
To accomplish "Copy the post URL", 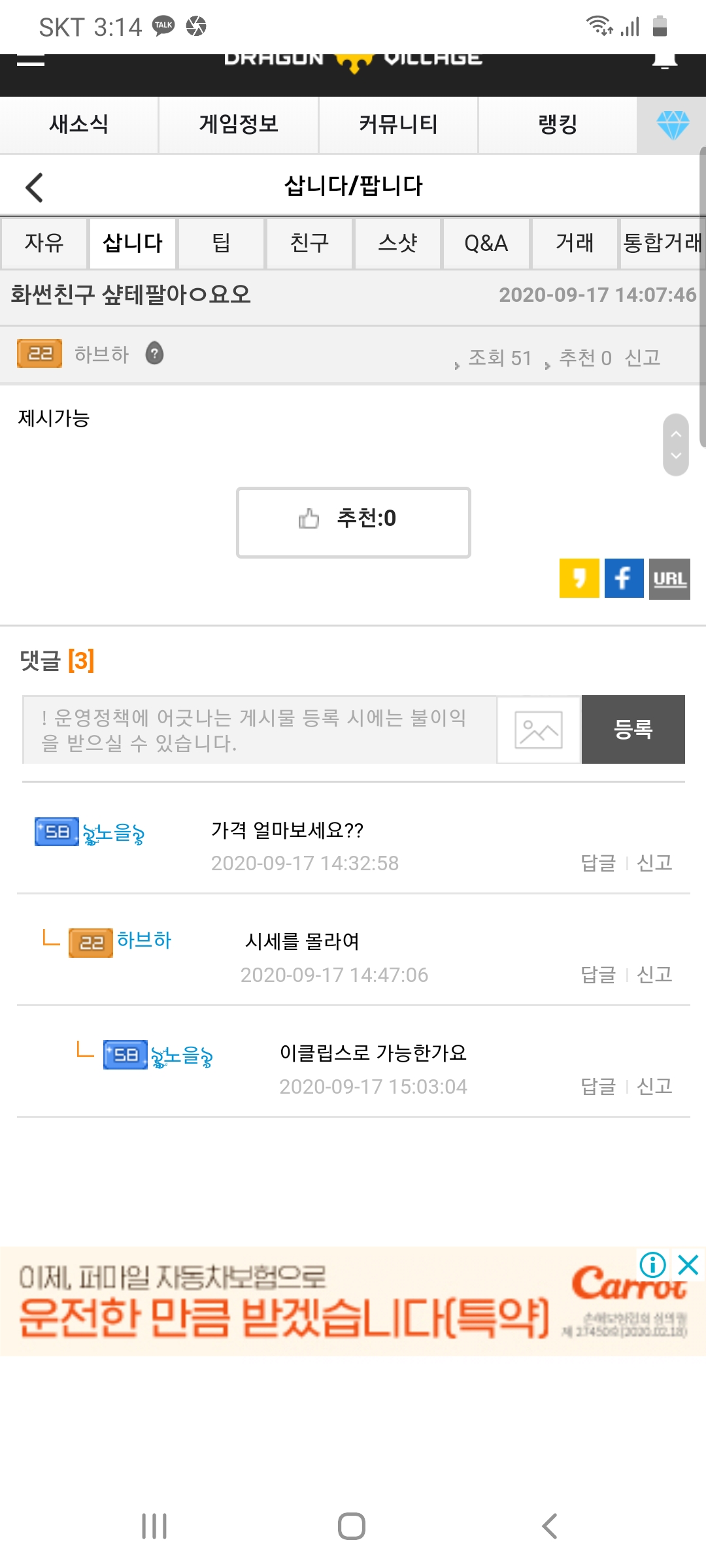I will click(x=669, y=578).
